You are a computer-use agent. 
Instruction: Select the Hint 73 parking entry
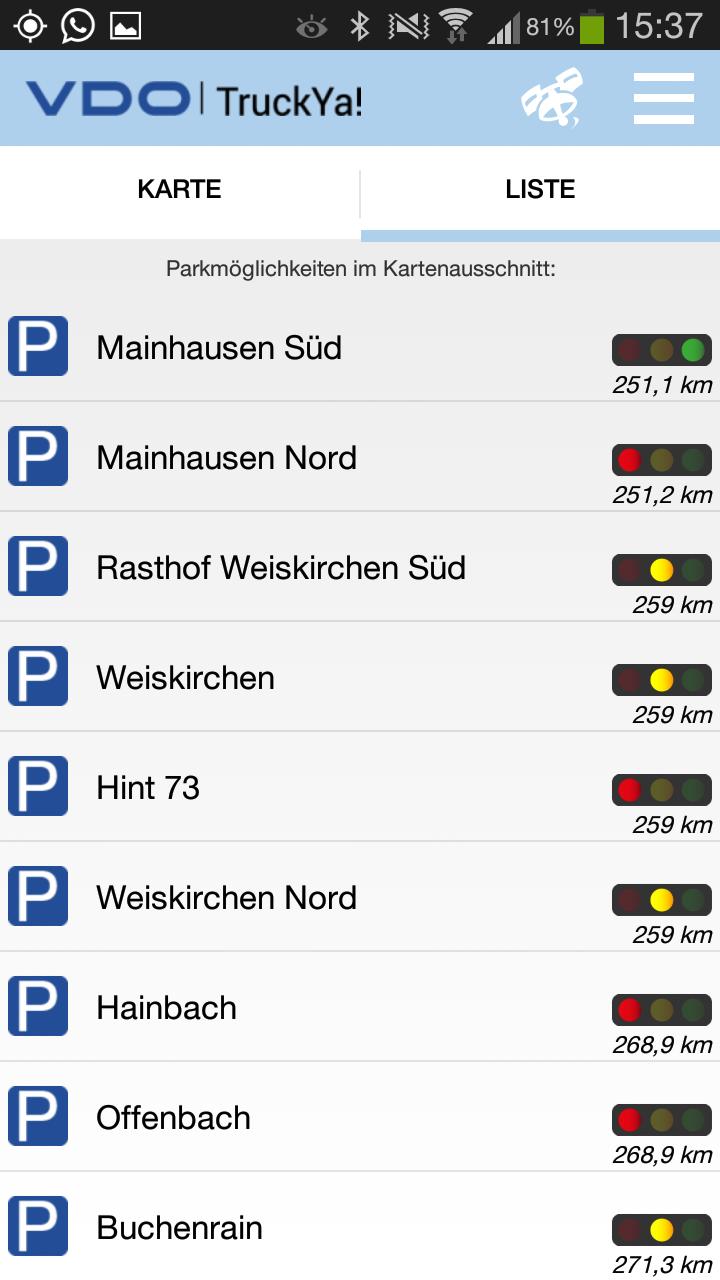point(360,788)
